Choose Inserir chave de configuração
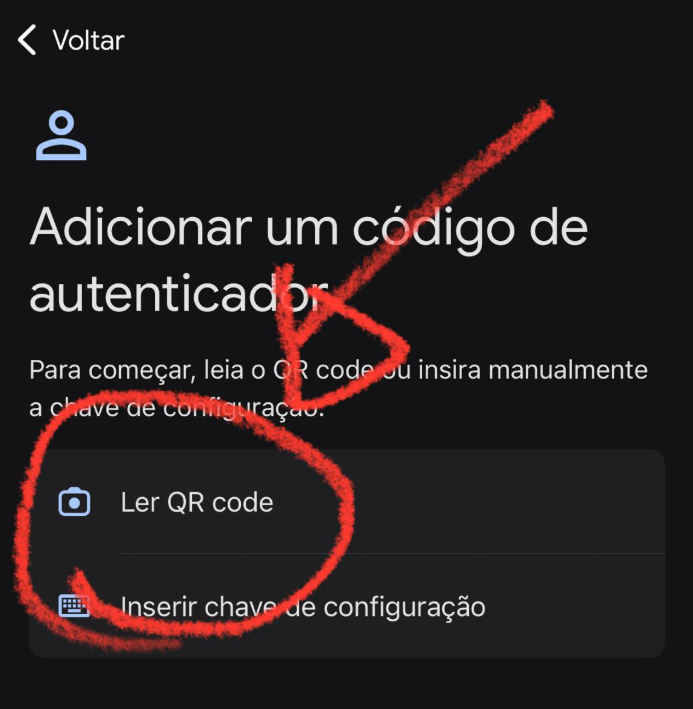This screenshot has width=693, height=709. [302, 607]
